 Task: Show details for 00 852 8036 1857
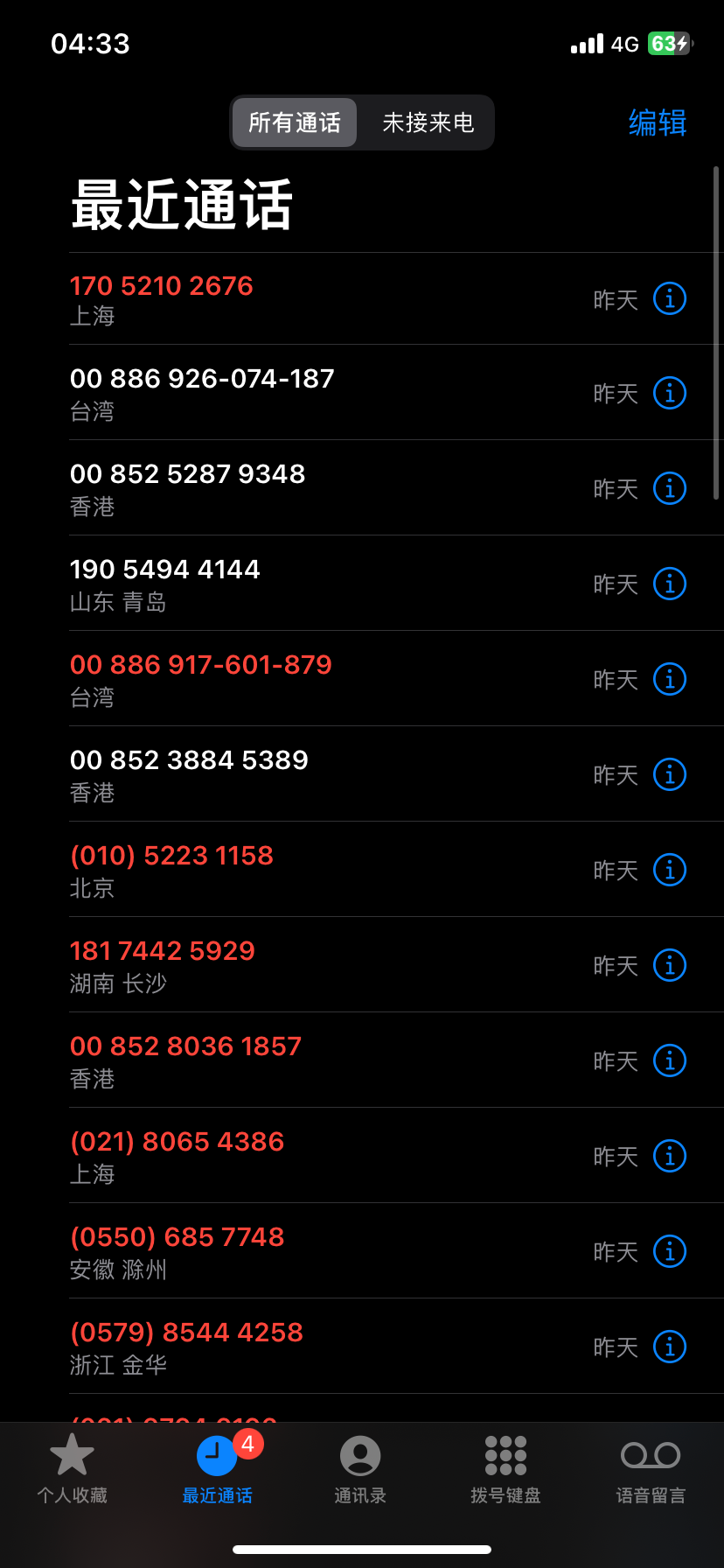tap(670, 1060)
